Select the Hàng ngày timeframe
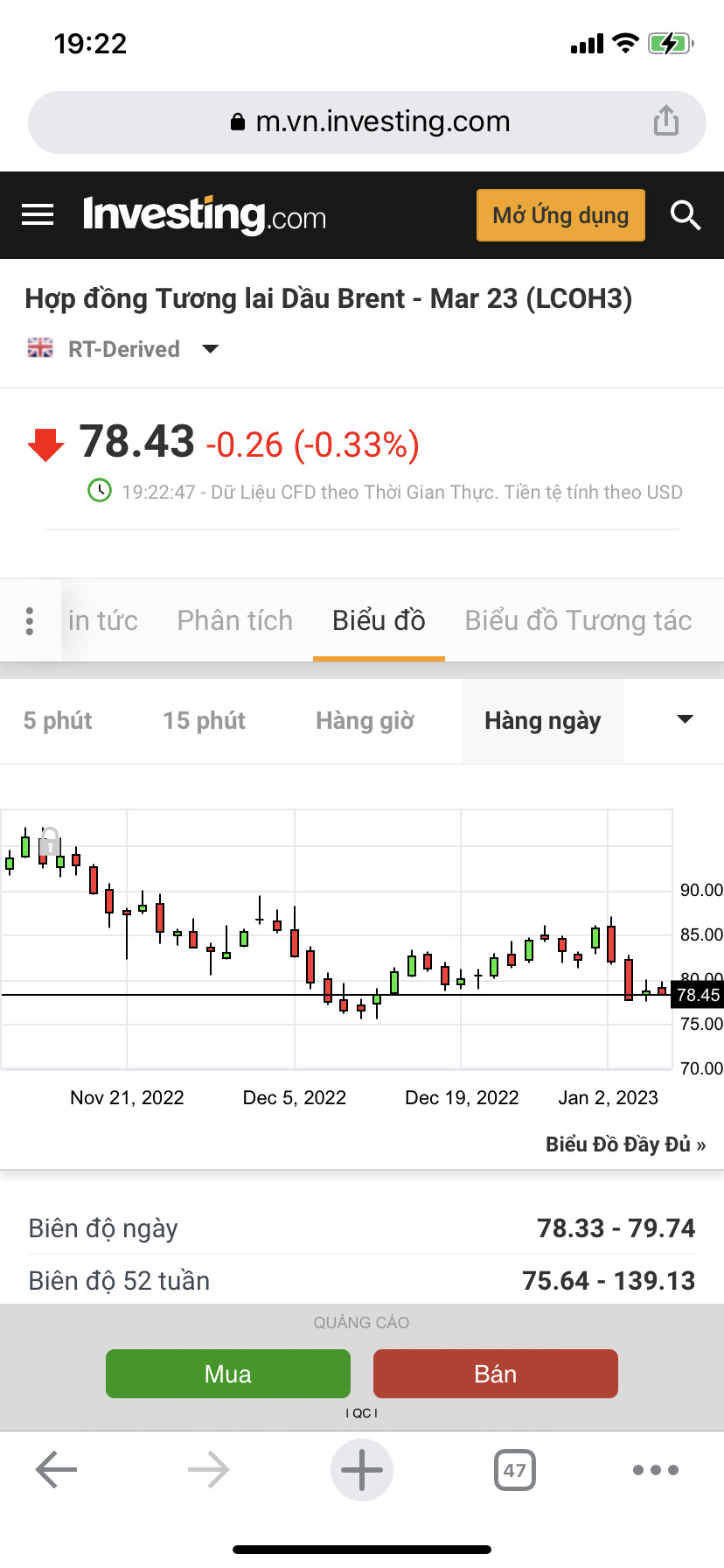The width and height of the screenshot is (724, 1568). click(542, 721)
